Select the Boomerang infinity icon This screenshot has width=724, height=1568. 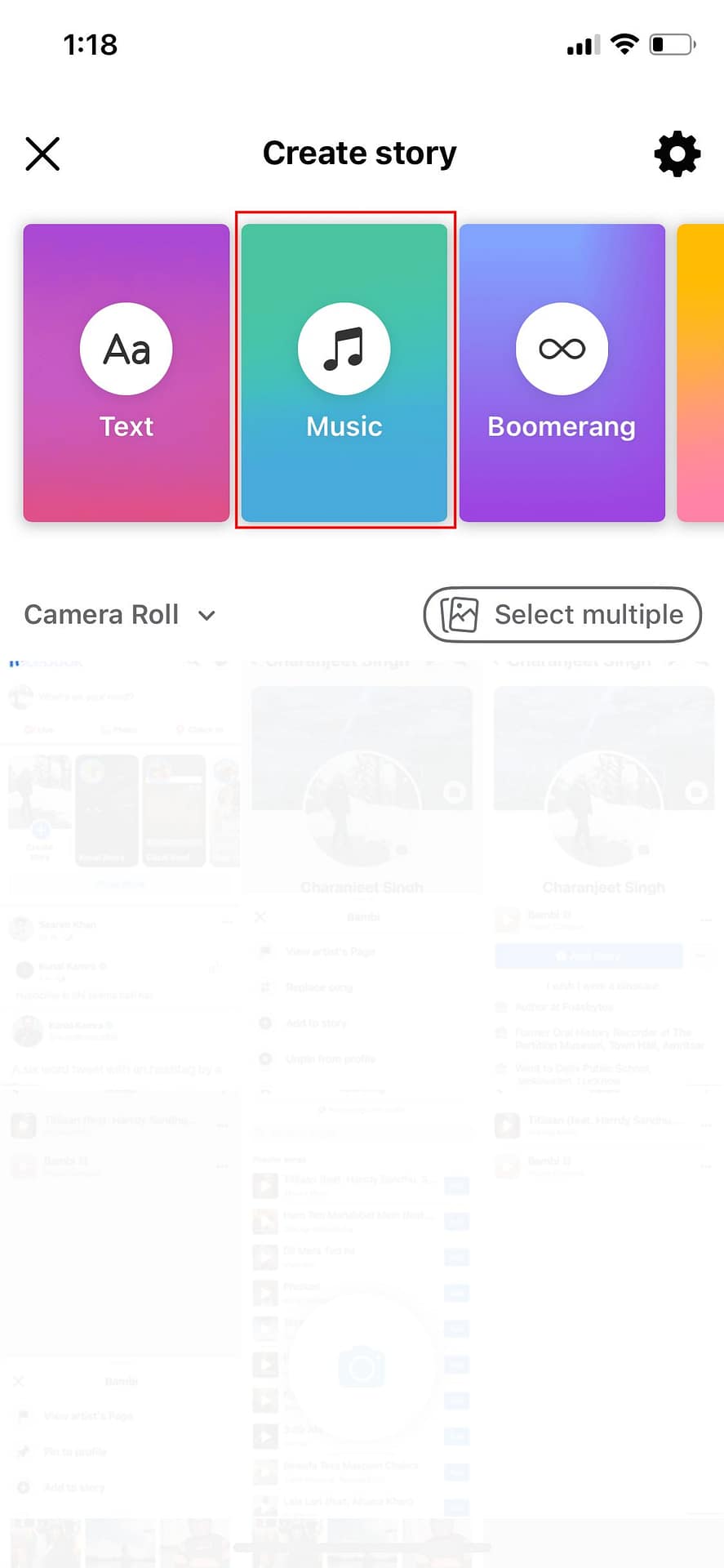[x=562, y=348]
